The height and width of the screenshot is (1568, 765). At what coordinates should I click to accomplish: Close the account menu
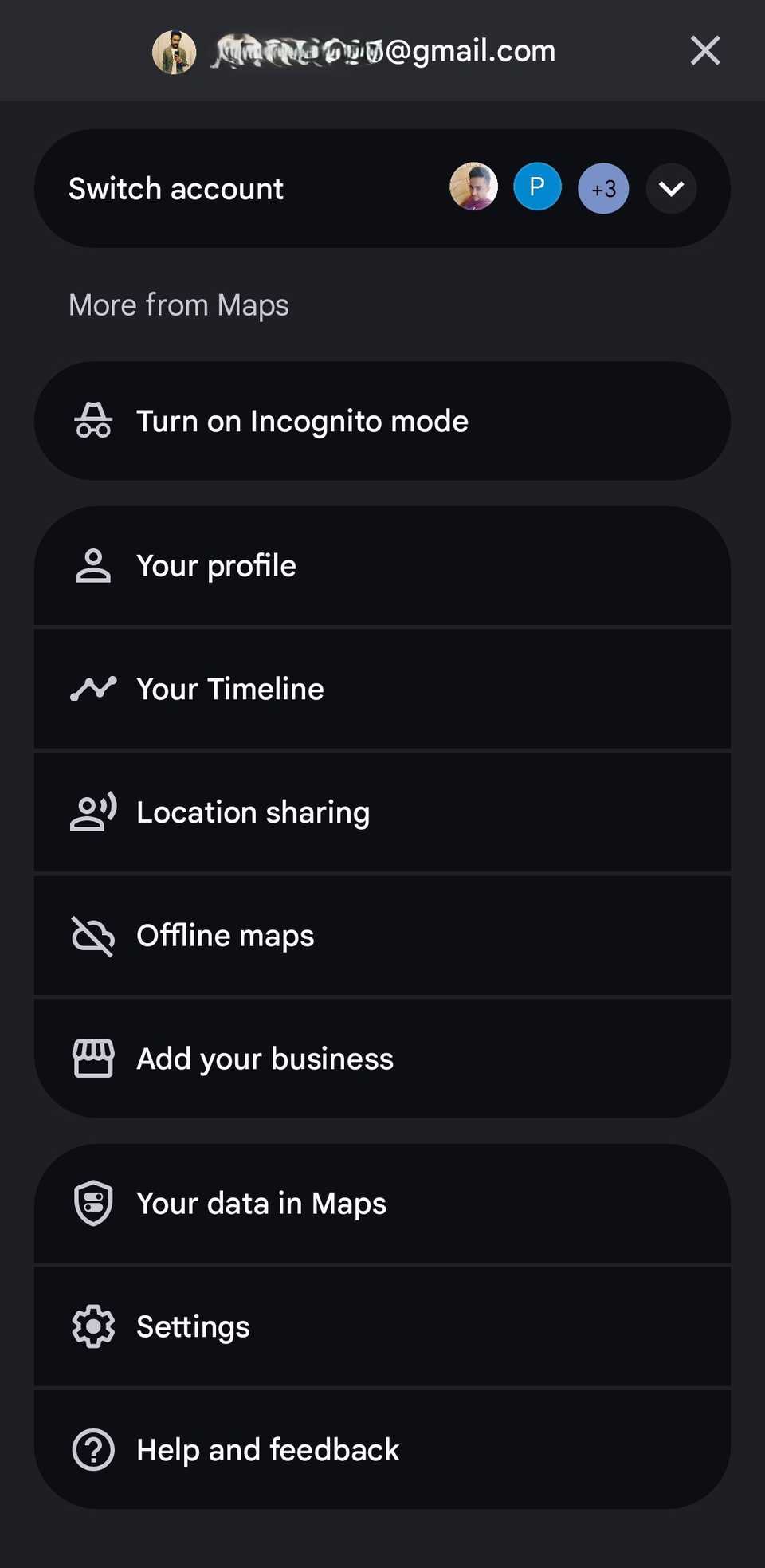tap(704, 50)
